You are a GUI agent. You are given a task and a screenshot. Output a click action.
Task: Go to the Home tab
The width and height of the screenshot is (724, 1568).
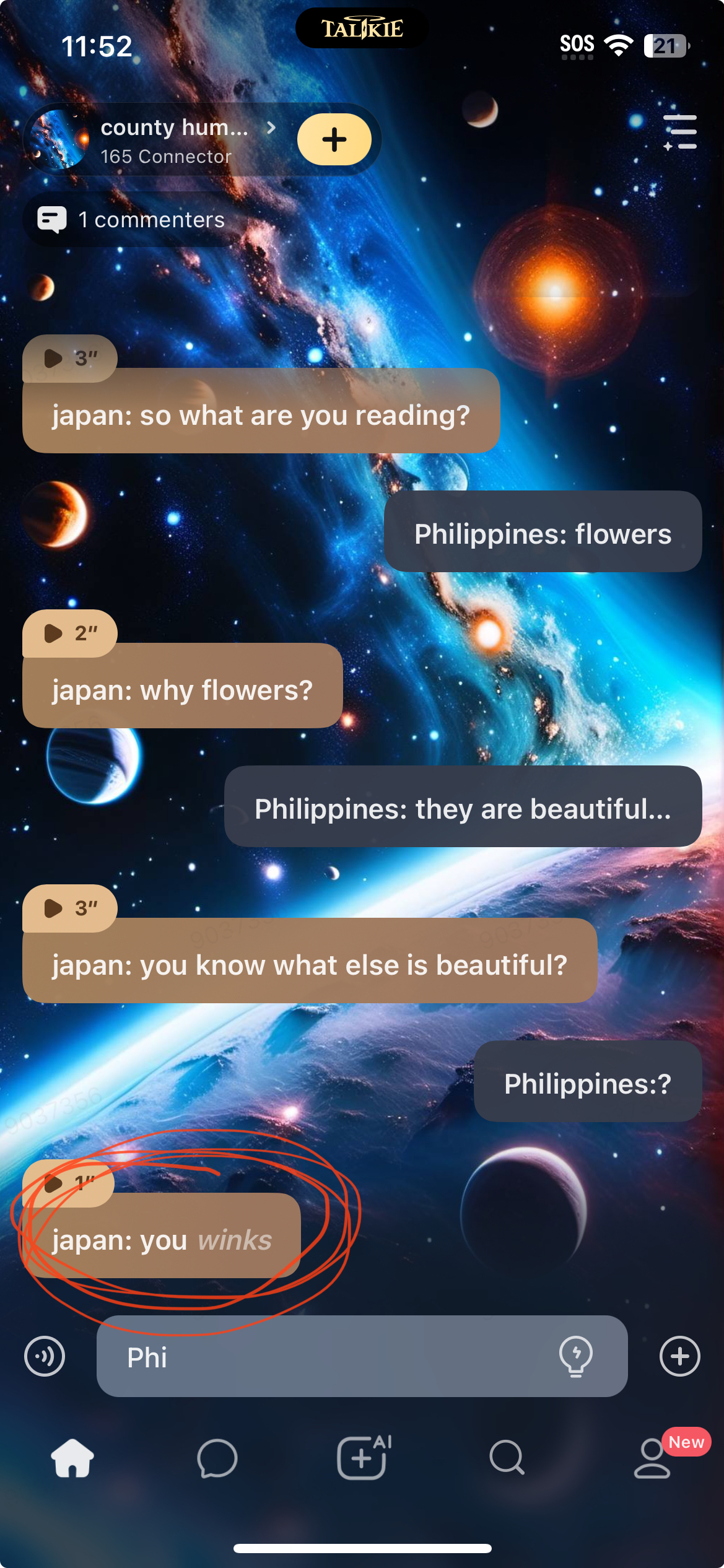tap(72, 1458)
